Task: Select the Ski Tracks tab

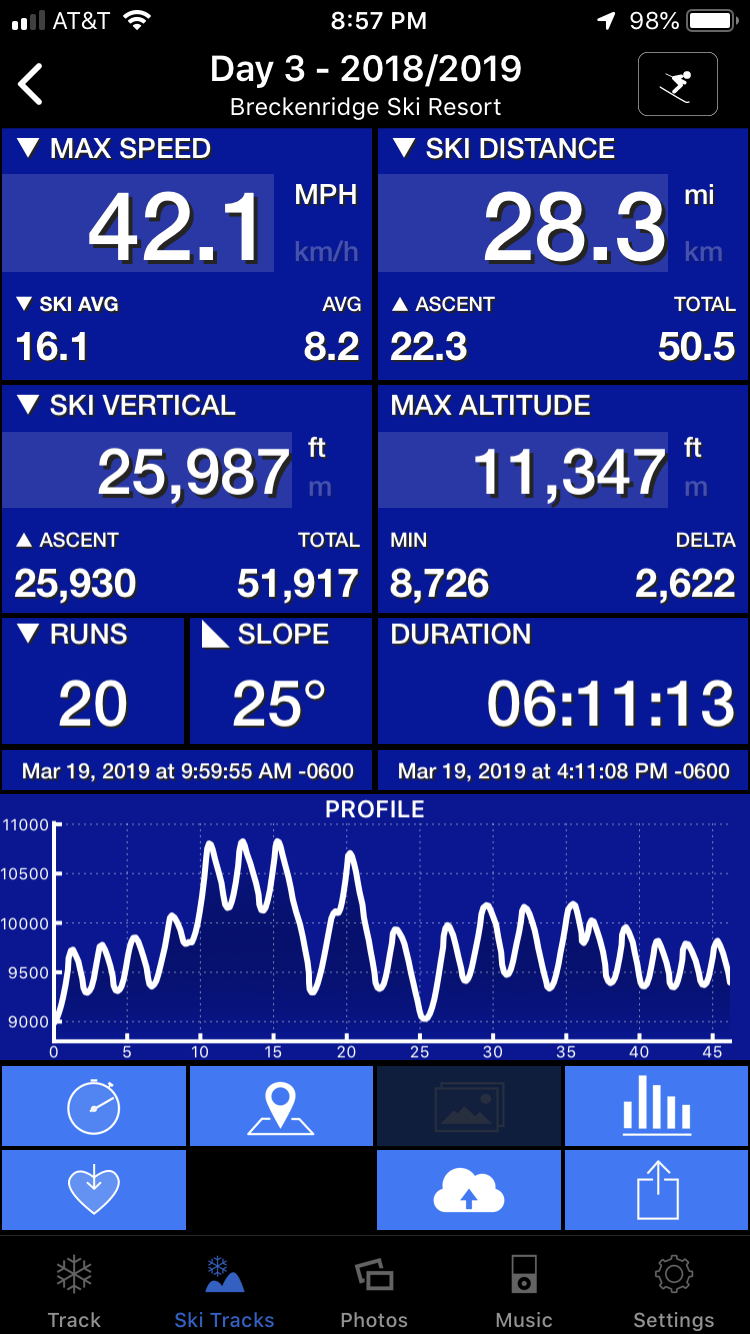Action: click(224, 1290)
